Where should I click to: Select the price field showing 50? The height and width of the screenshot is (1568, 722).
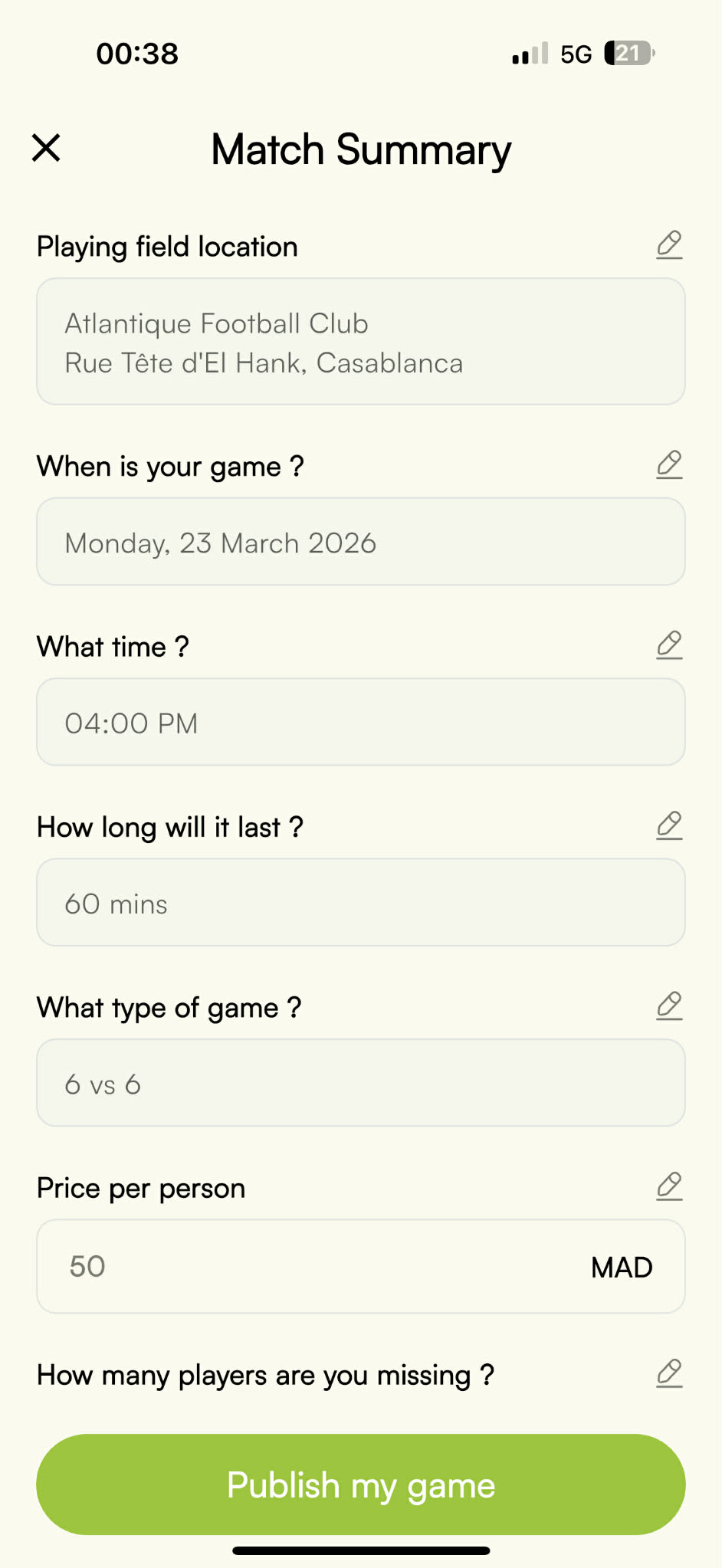[230, 1266]
